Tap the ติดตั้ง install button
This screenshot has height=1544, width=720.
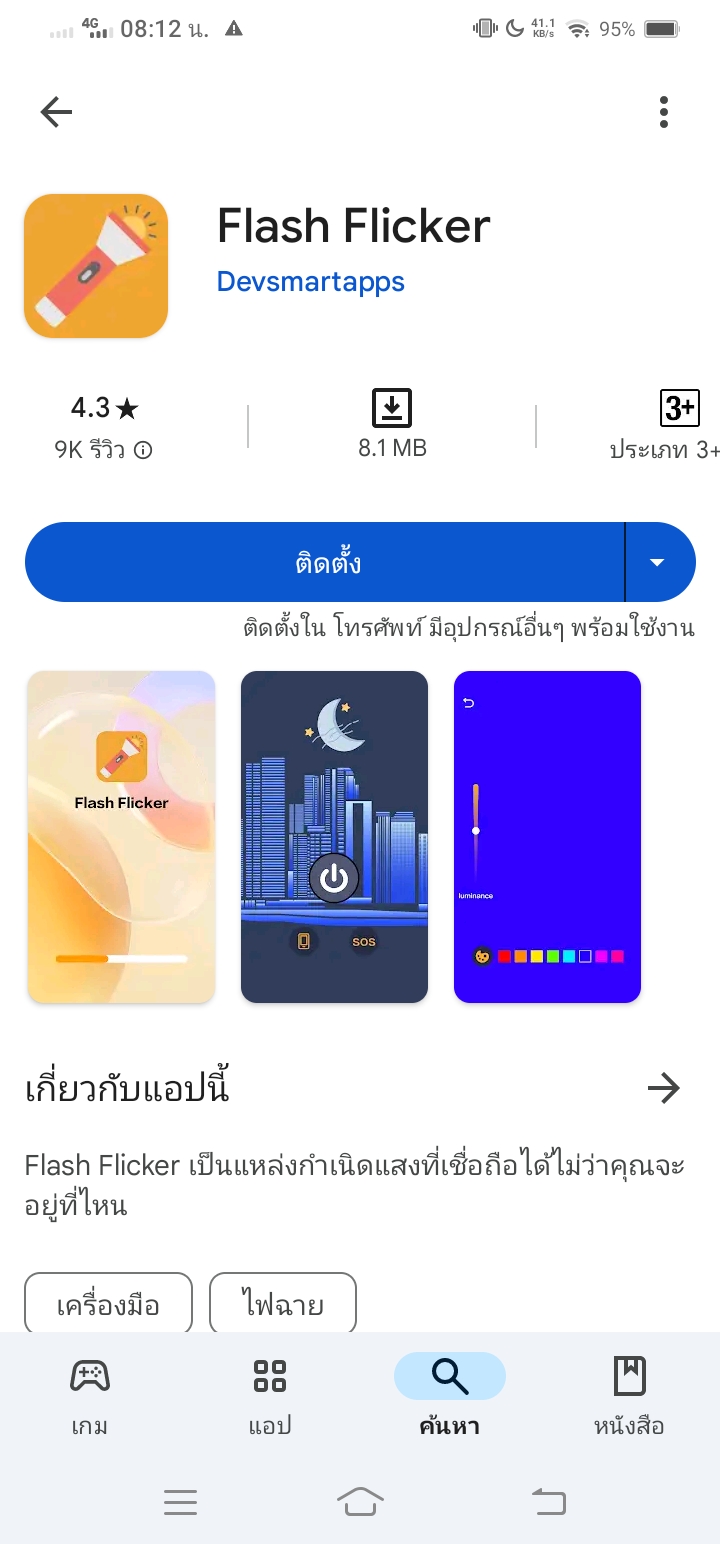coord(325,562)
